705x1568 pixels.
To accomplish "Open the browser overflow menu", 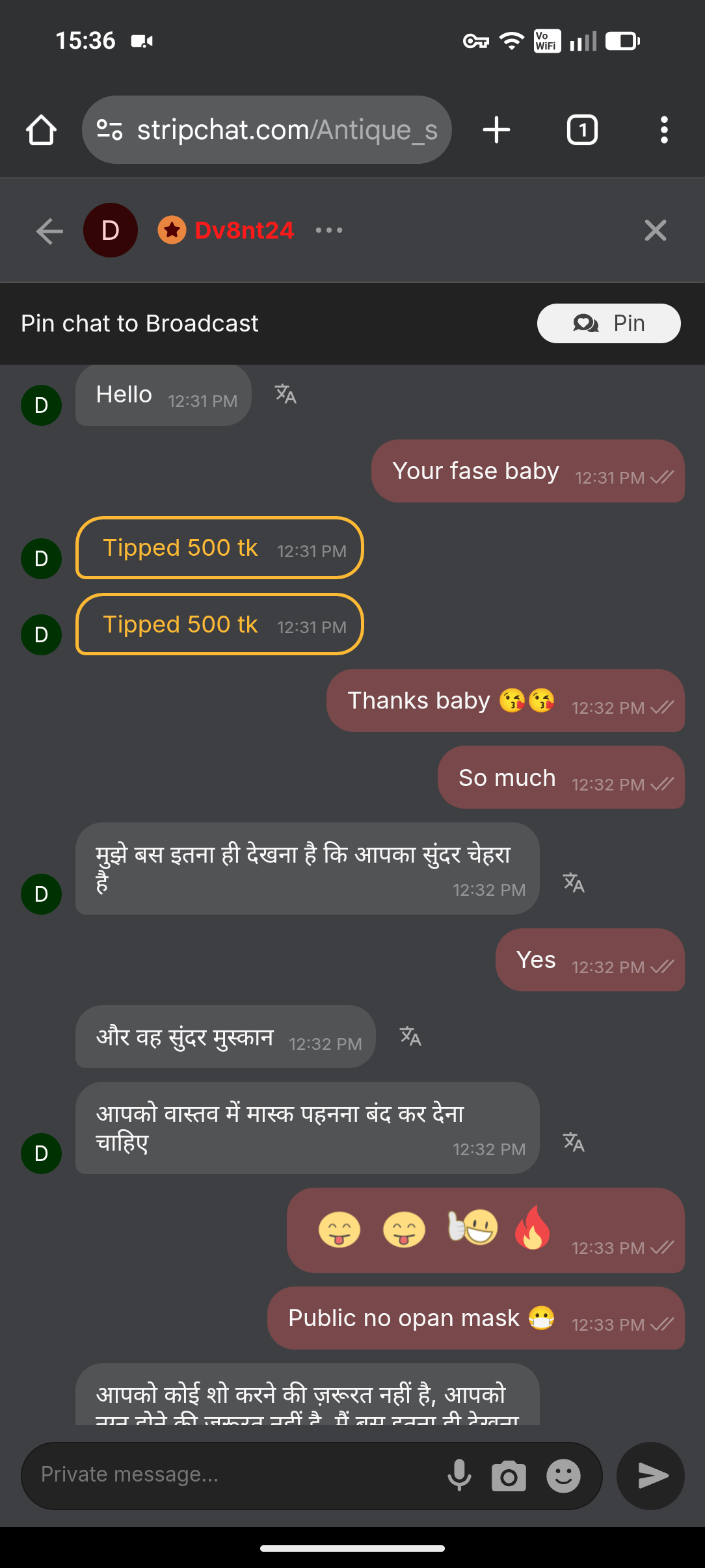I will point(663,130).
